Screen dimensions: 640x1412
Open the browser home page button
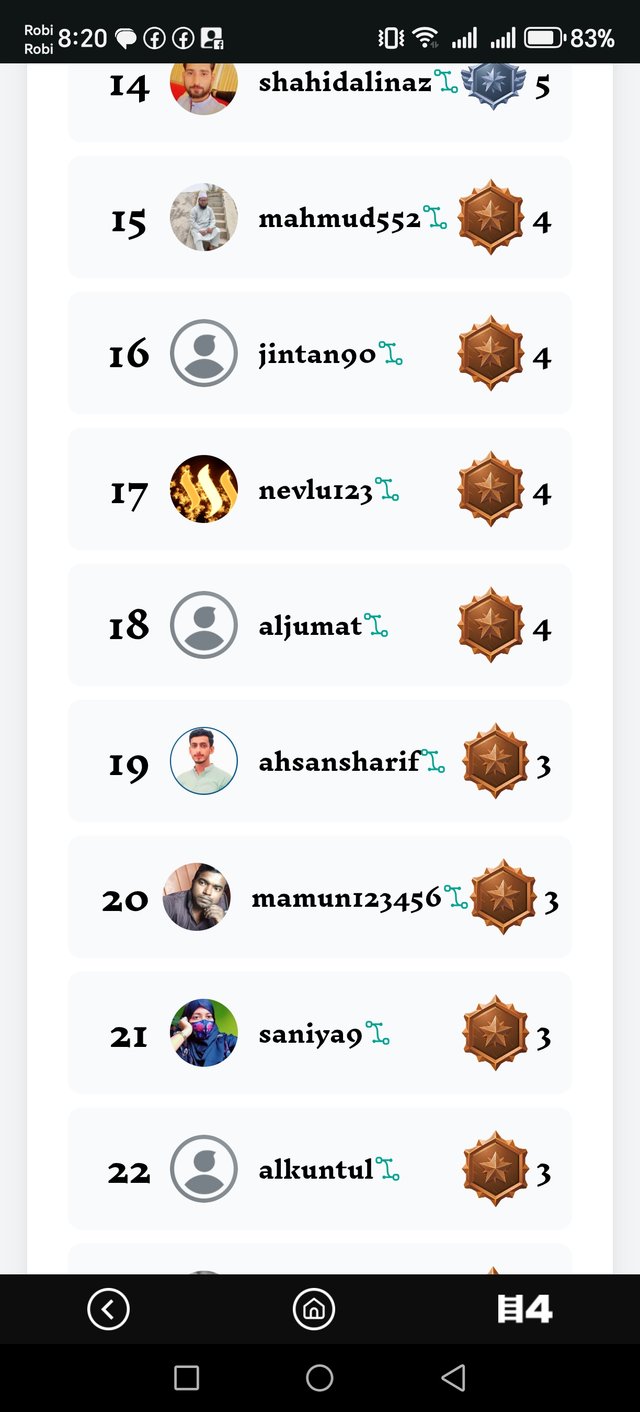(313, 1309)
